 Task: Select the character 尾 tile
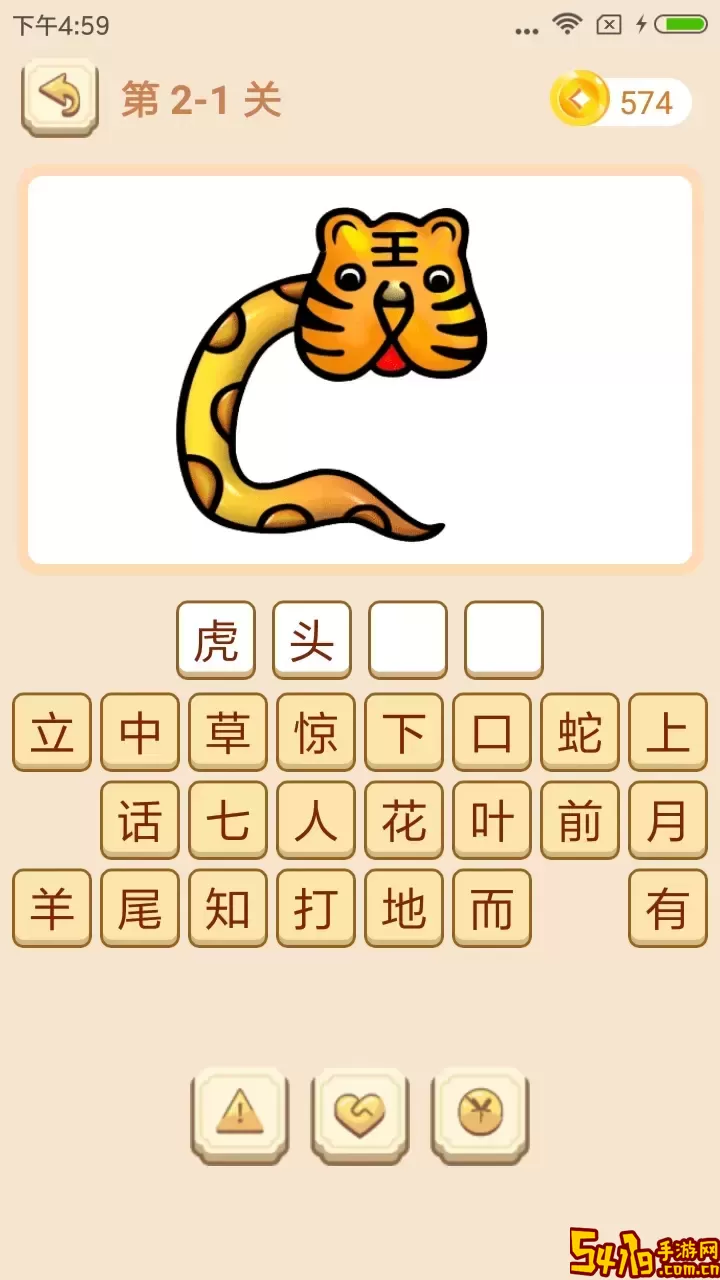[x=140, y=908]
